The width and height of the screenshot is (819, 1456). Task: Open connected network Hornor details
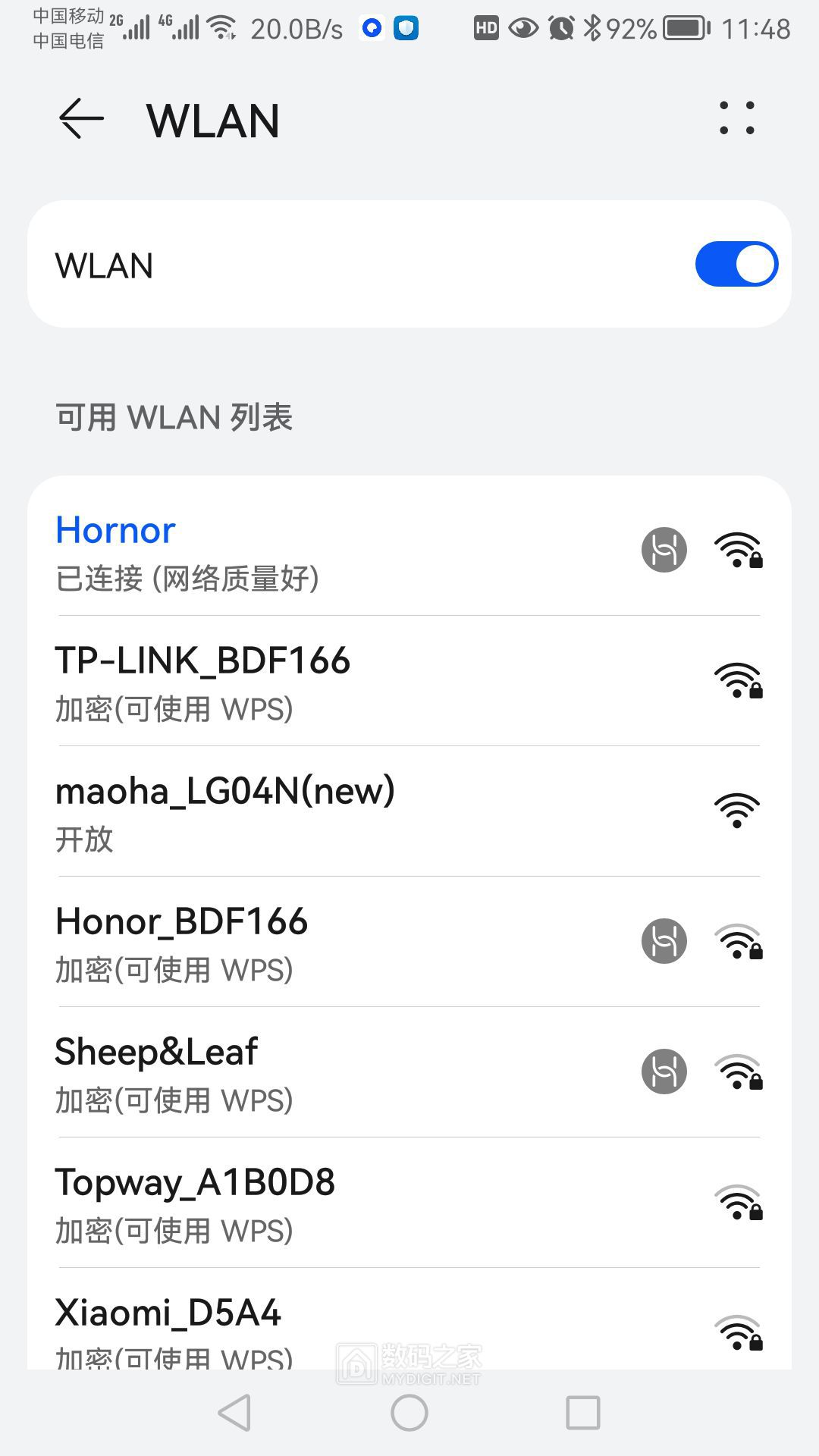(303, 551)
